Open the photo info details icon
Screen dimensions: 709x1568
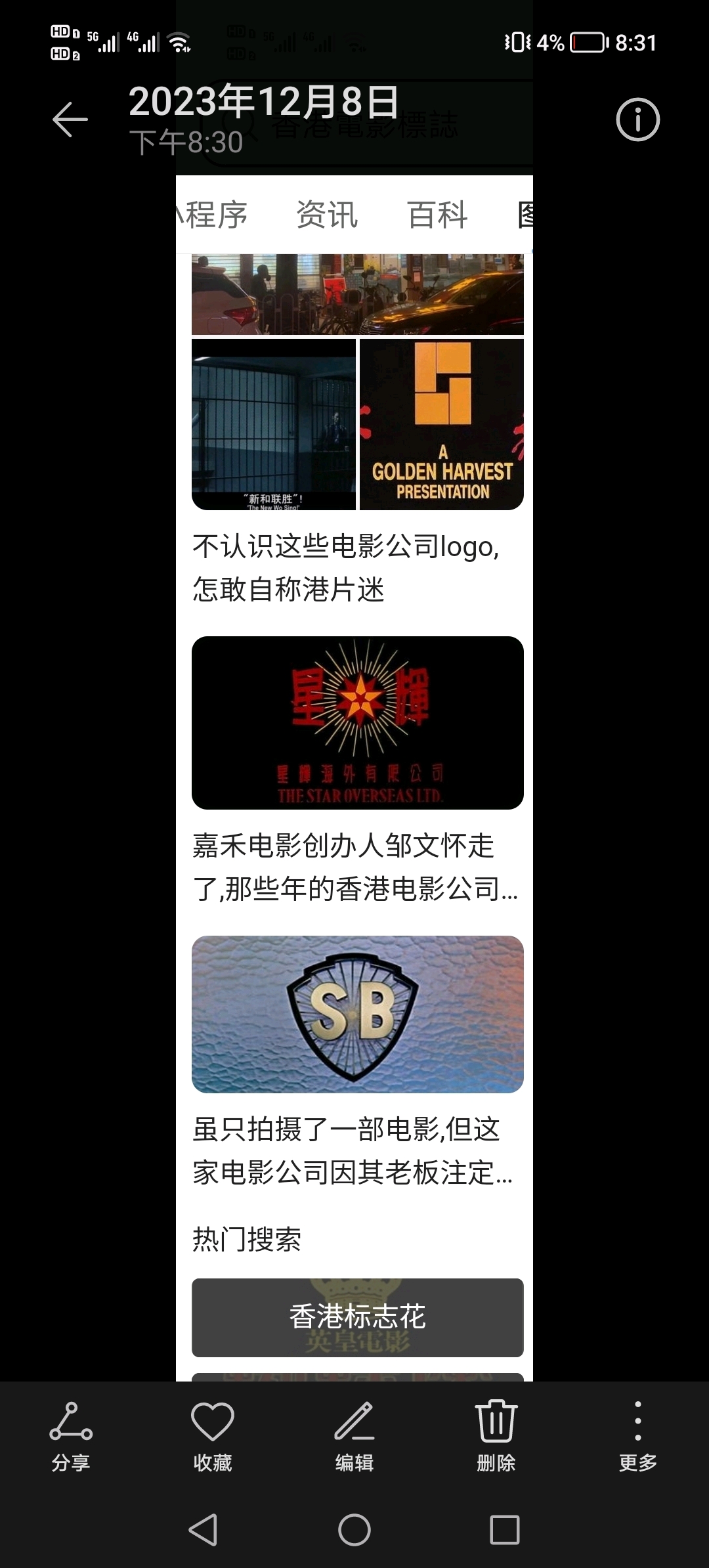(637, 120)
